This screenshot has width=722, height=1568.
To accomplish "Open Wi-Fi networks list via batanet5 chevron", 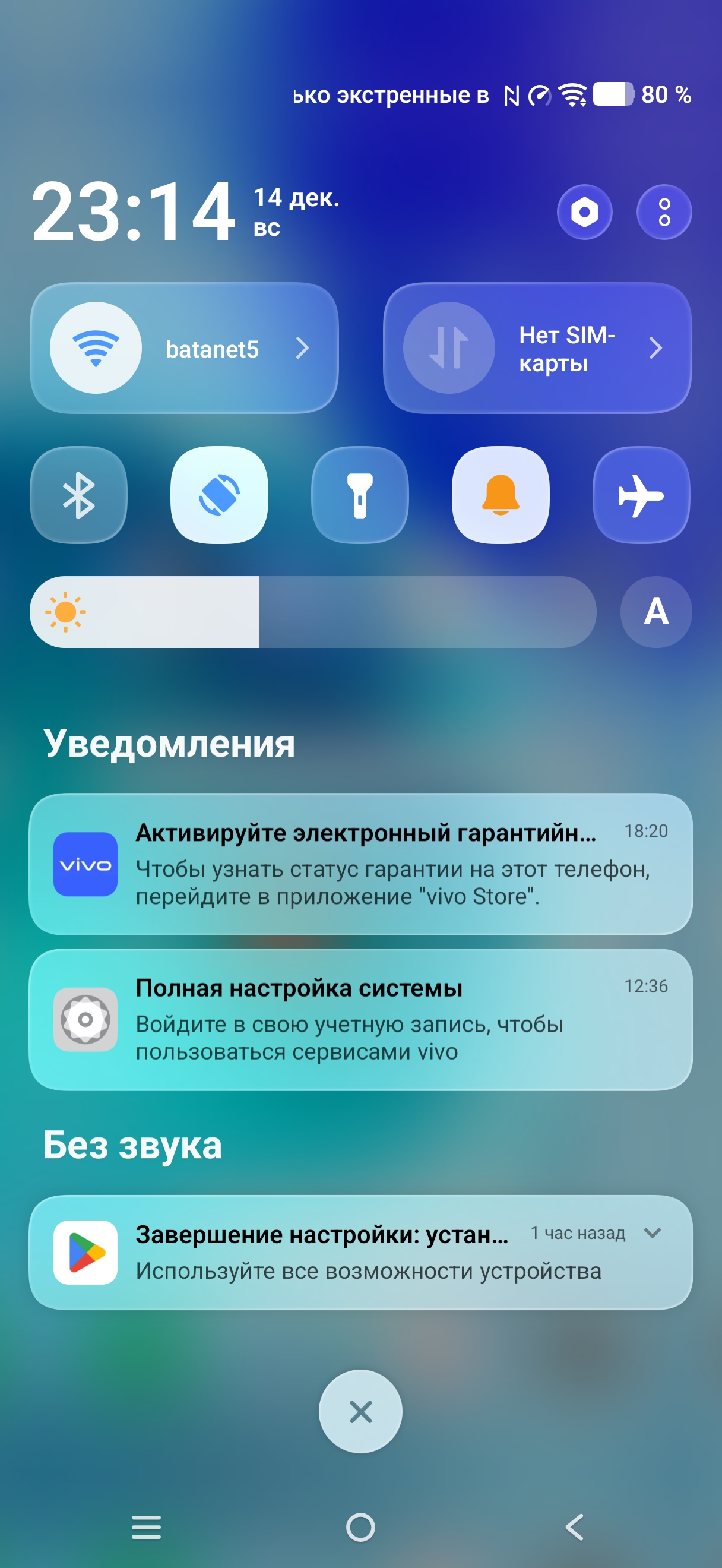I will (302, 347).
